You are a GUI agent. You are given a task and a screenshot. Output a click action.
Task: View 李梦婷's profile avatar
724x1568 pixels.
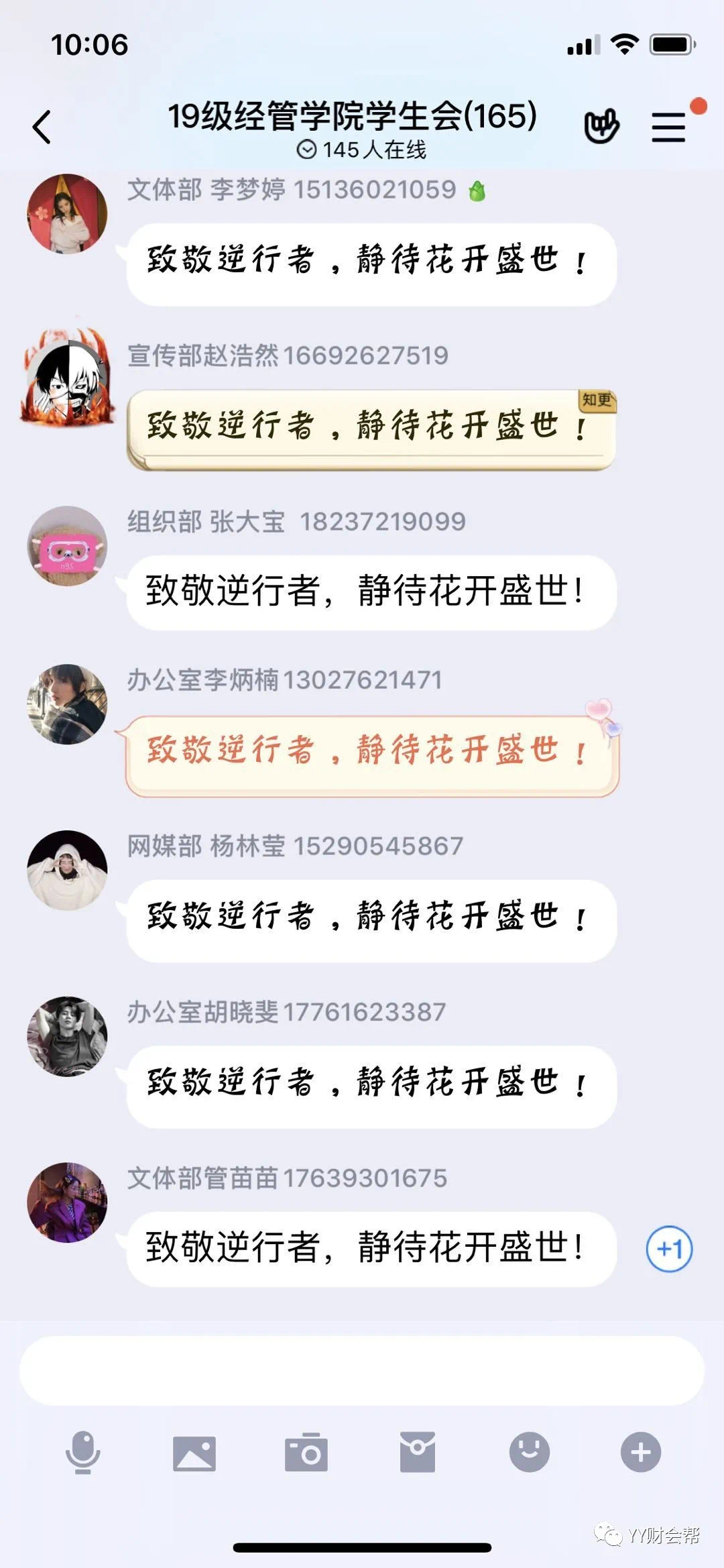(x=67, y=214)
